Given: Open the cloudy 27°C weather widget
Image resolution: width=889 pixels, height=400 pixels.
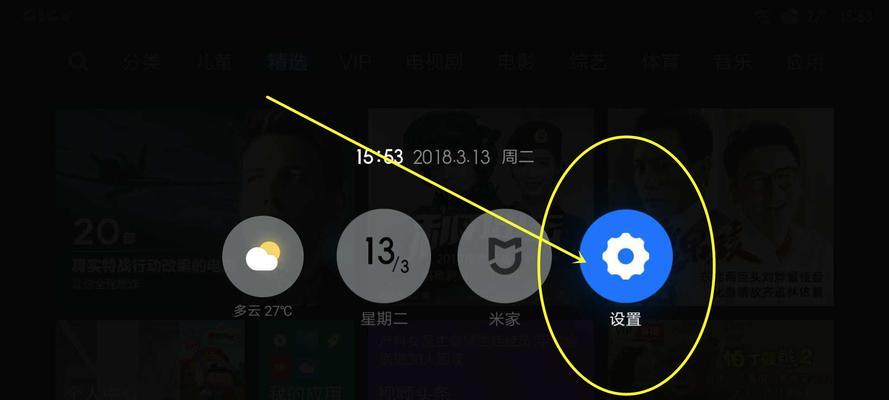Looking at the screenshot, I should (x=263, y=257).
